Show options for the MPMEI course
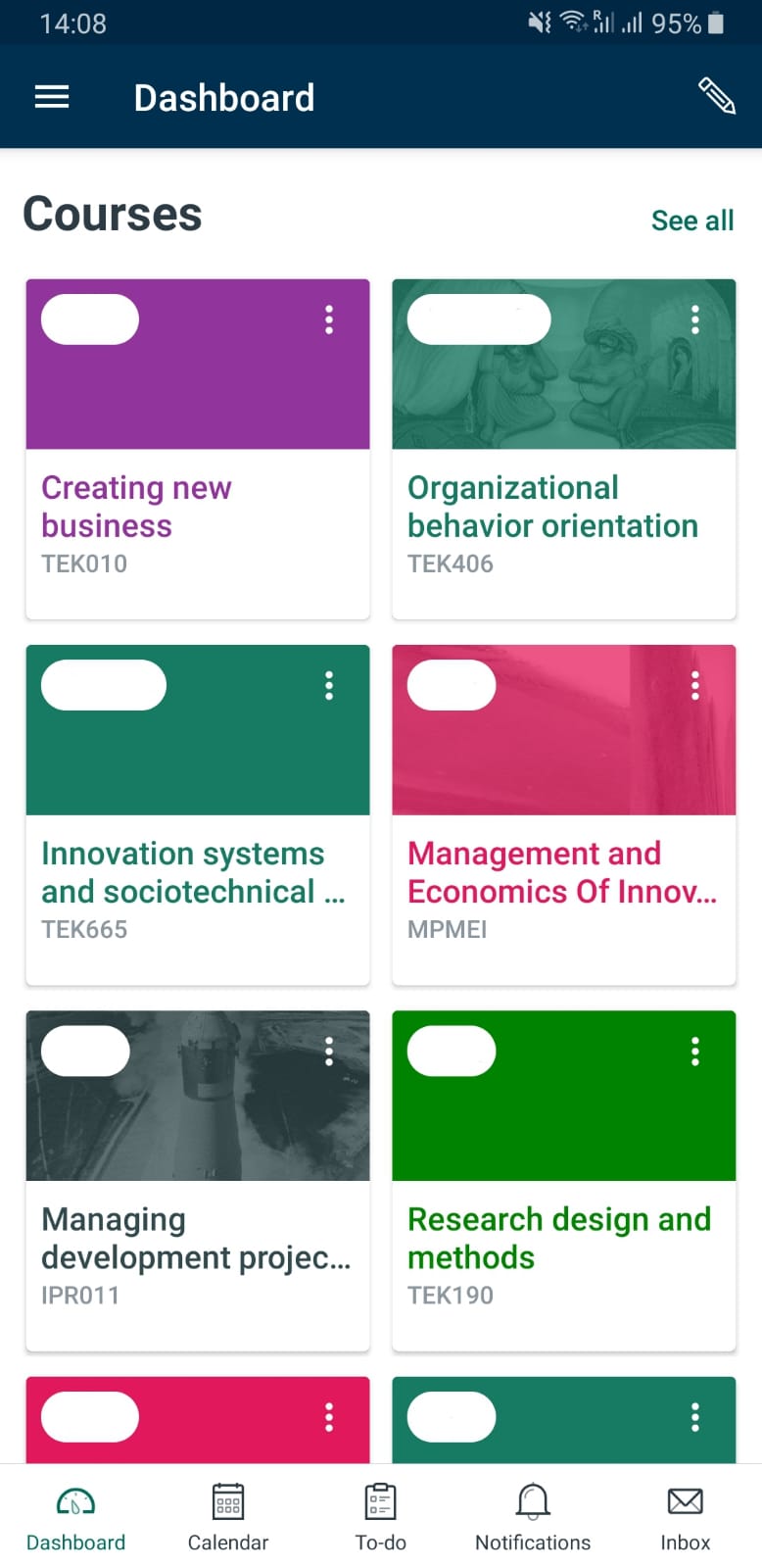 695,685
